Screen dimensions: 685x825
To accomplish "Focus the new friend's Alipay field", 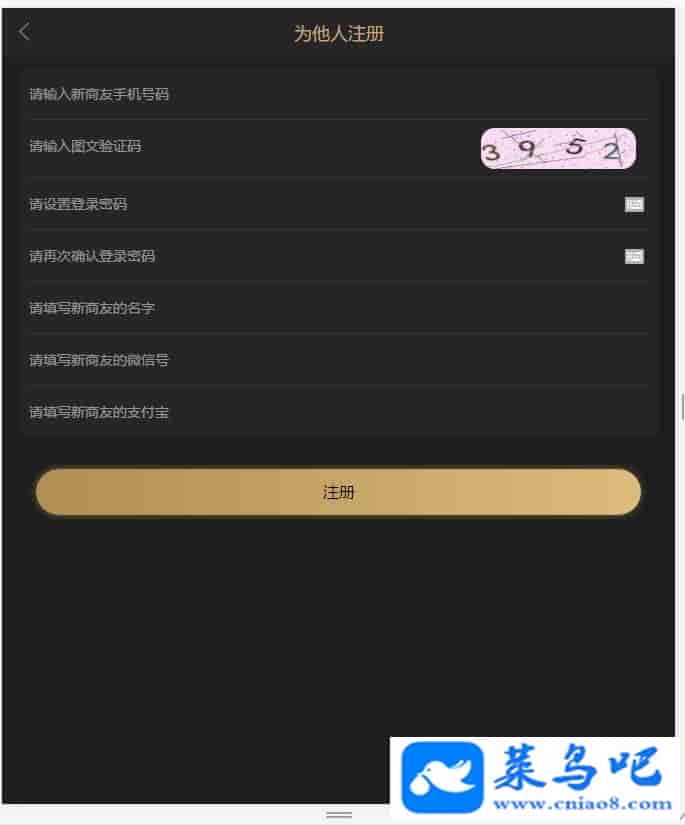I will [x=300, y=412].
